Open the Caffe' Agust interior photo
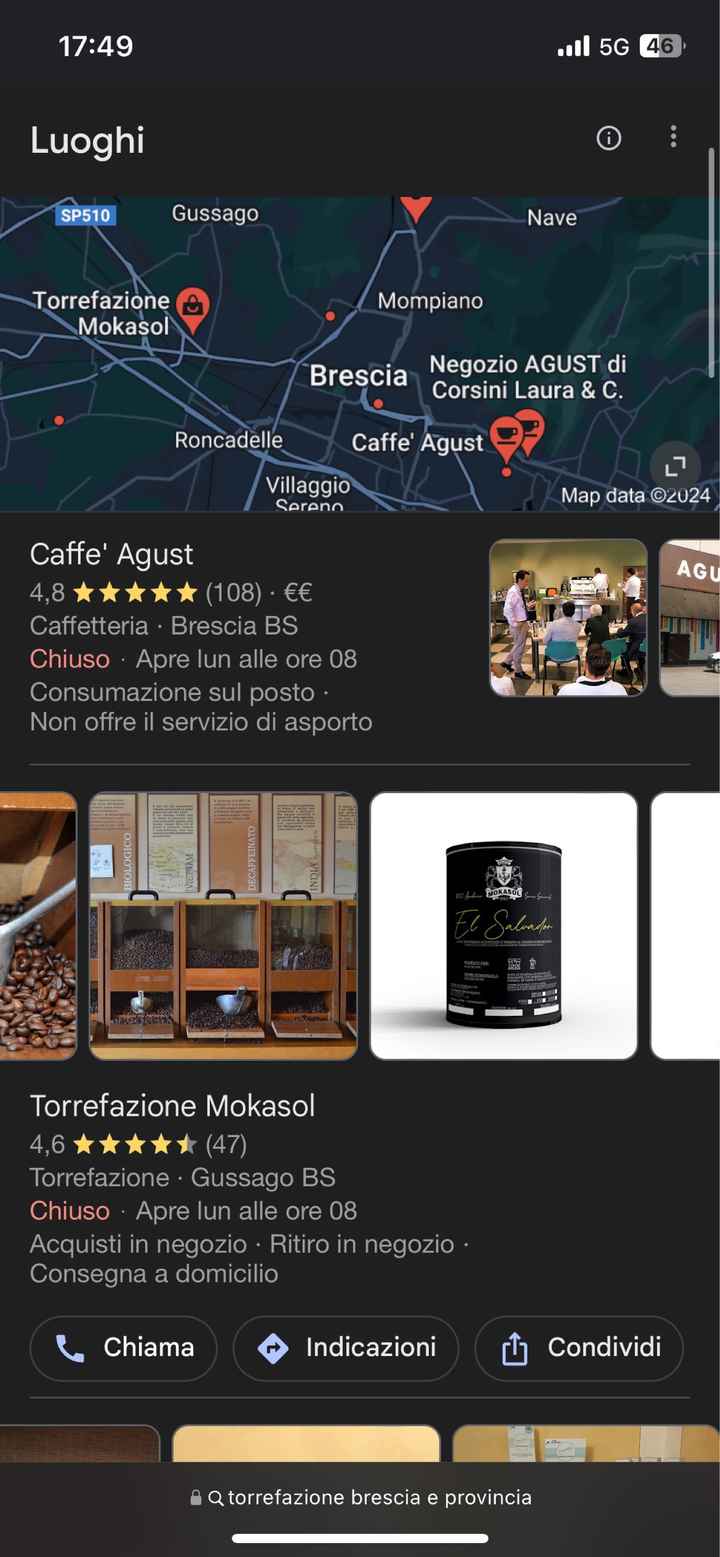Viewport: 720px width, 1557px height. click(x=567, y=617)
